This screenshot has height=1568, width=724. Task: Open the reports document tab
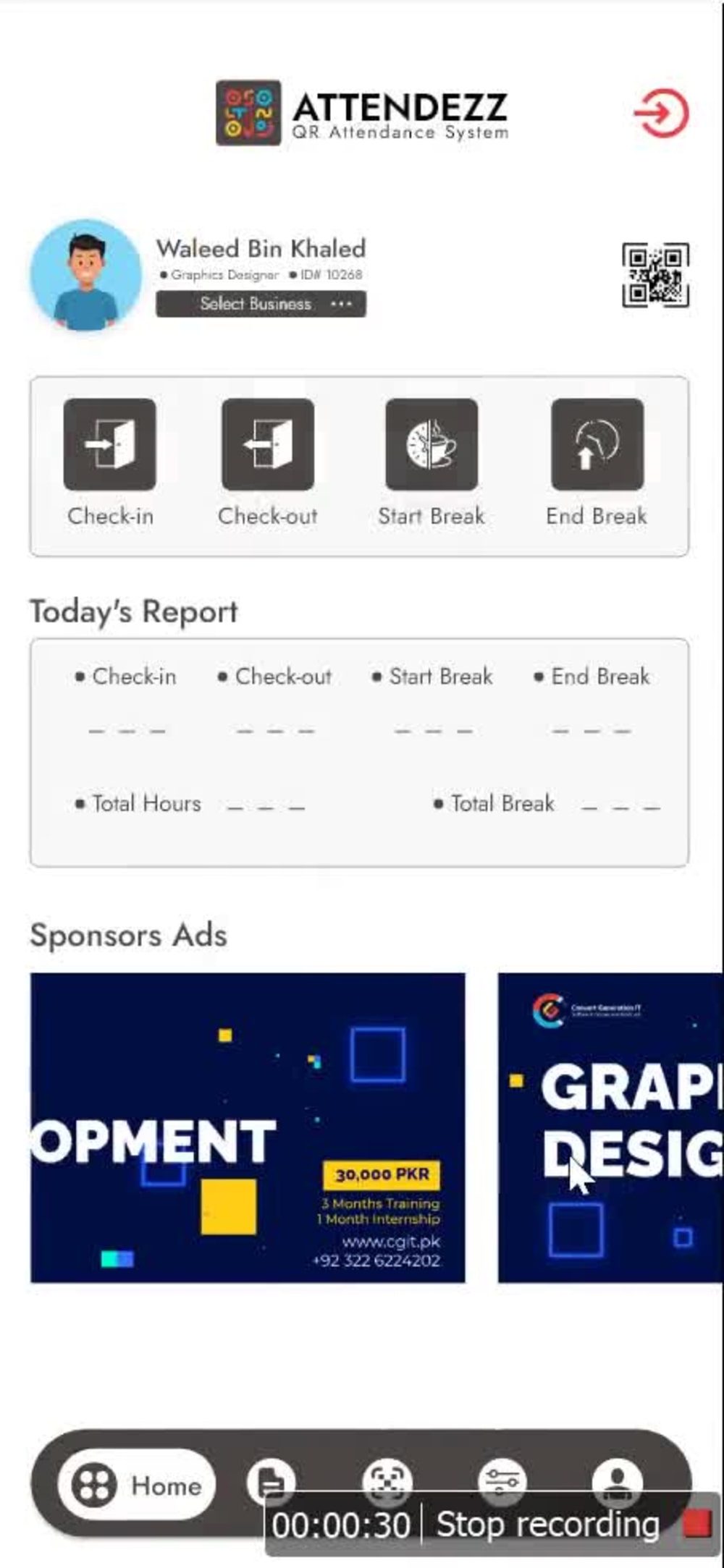(271, 1479)
